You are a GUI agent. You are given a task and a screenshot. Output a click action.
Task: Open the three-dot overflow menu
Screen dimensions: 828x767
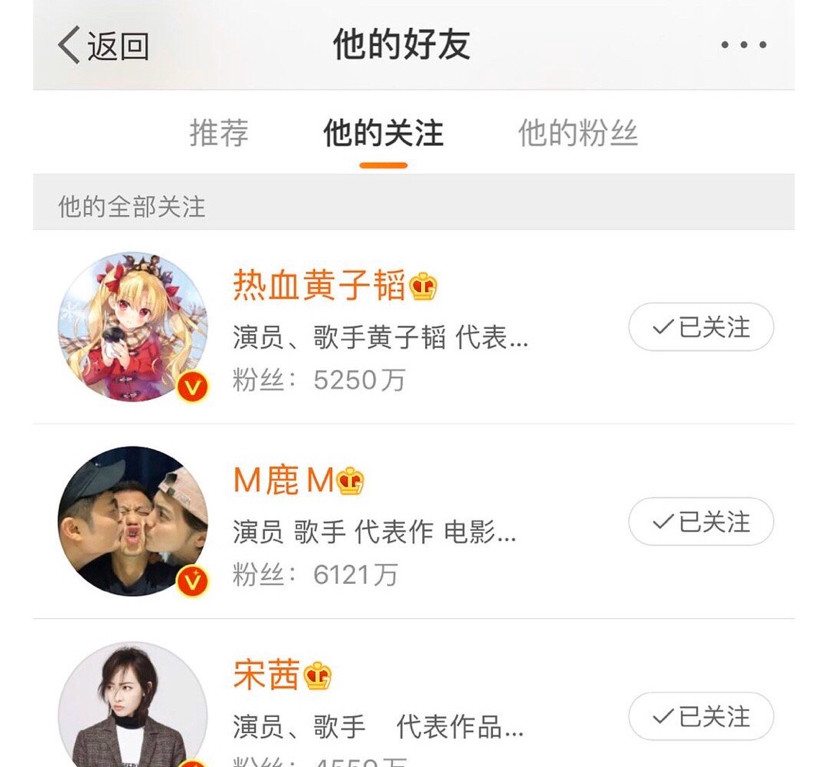coord(743,45)
